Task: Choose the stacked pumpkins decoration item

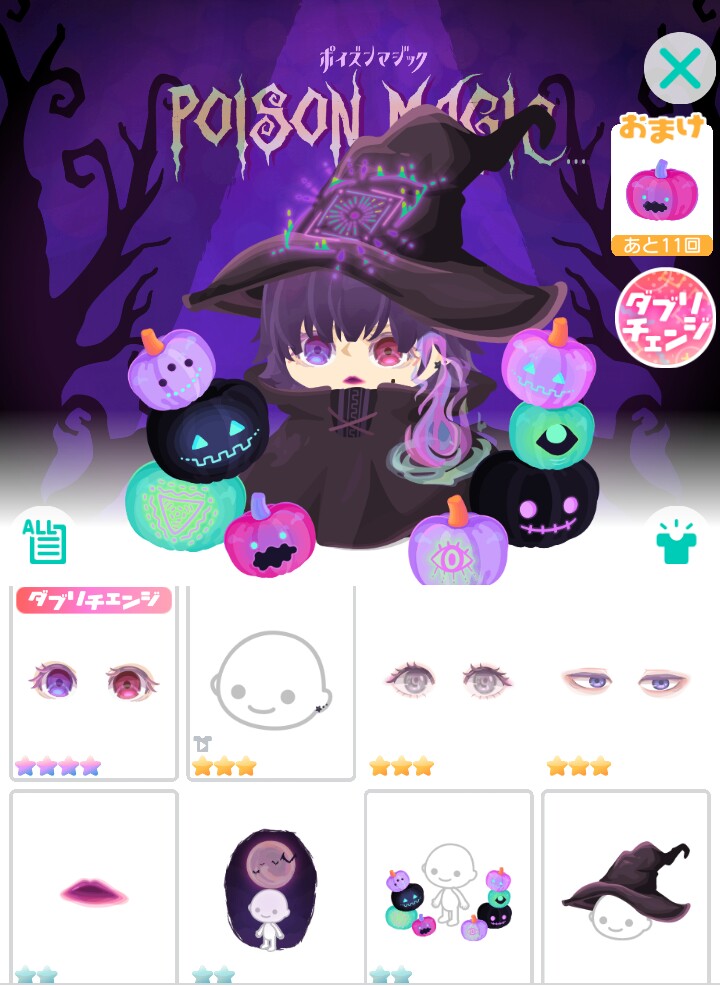Action: 447,888
